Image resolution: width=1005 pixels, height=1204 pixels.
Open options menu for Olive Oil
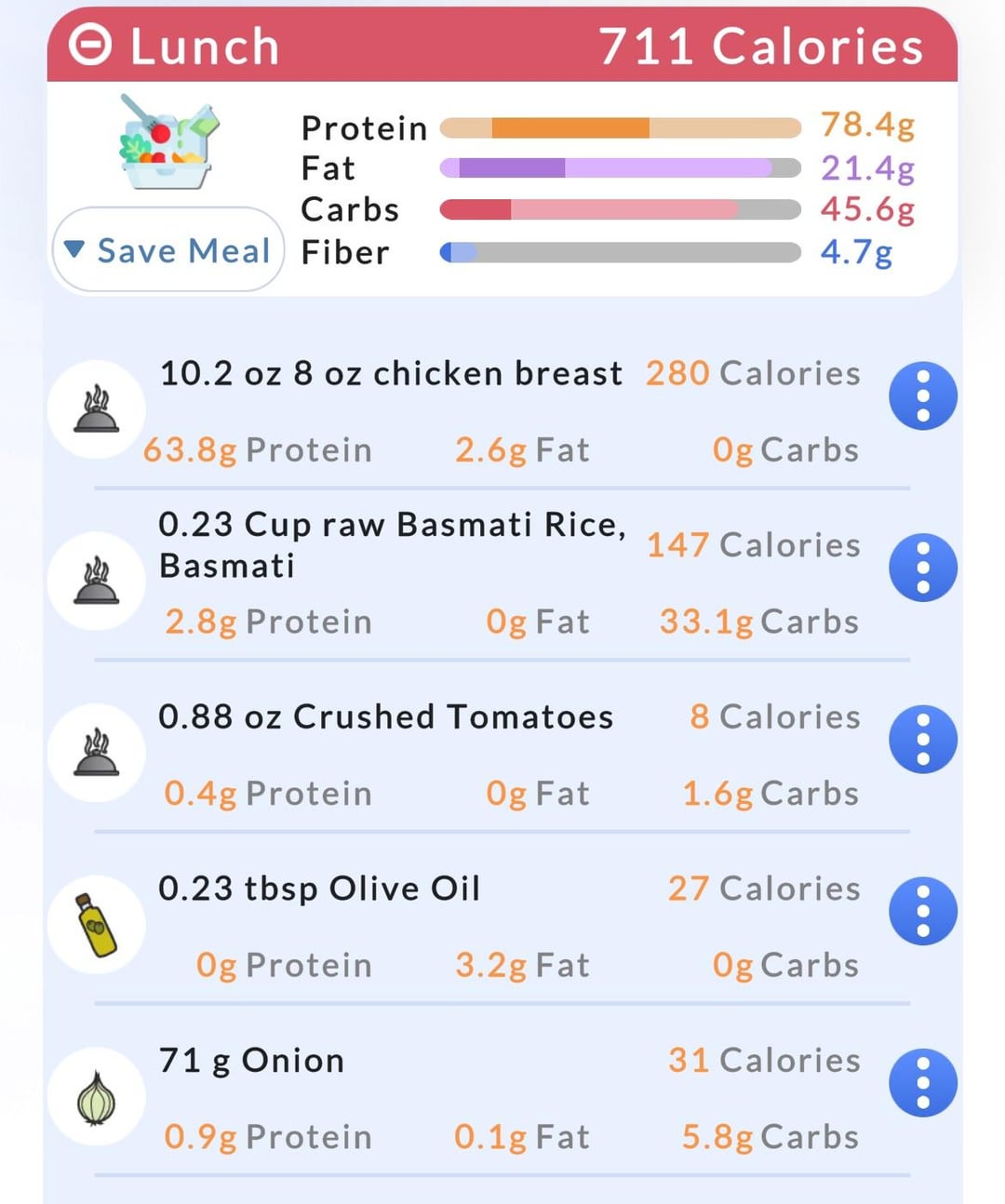(922, 912)
